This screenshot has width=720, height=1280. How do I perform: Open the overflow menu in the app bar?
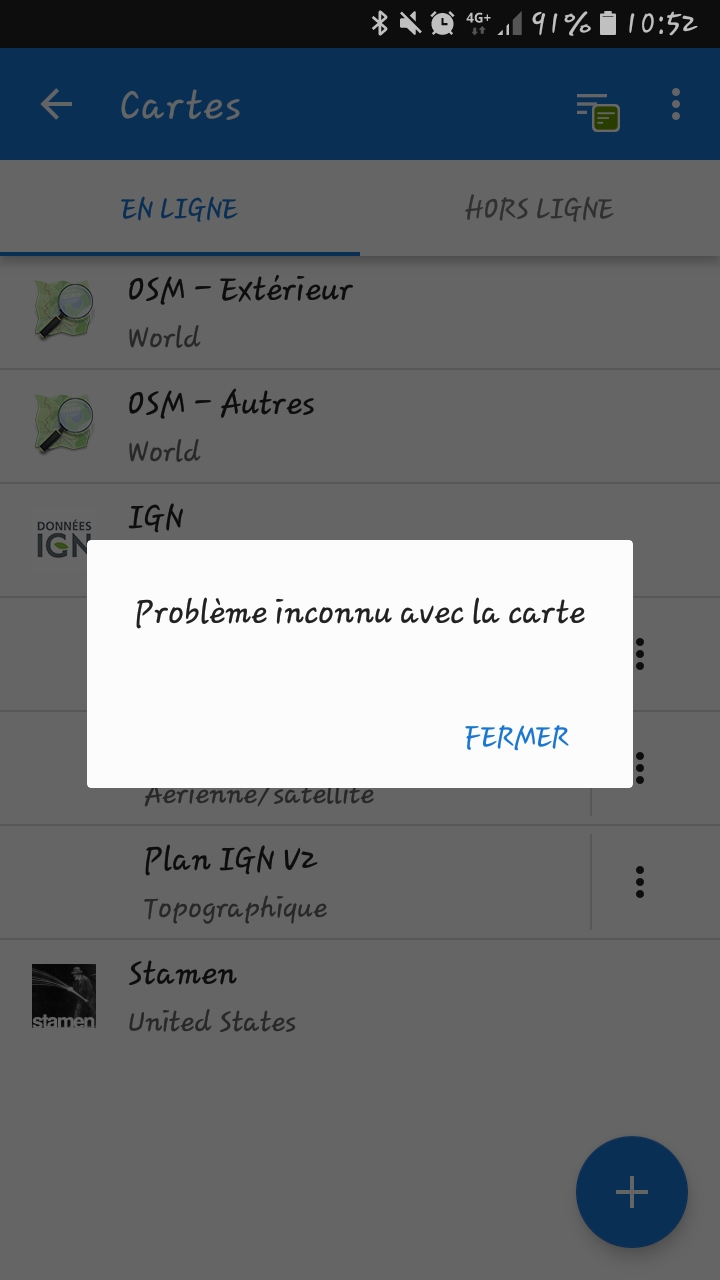pyautogui.click(x=676, y=105)
